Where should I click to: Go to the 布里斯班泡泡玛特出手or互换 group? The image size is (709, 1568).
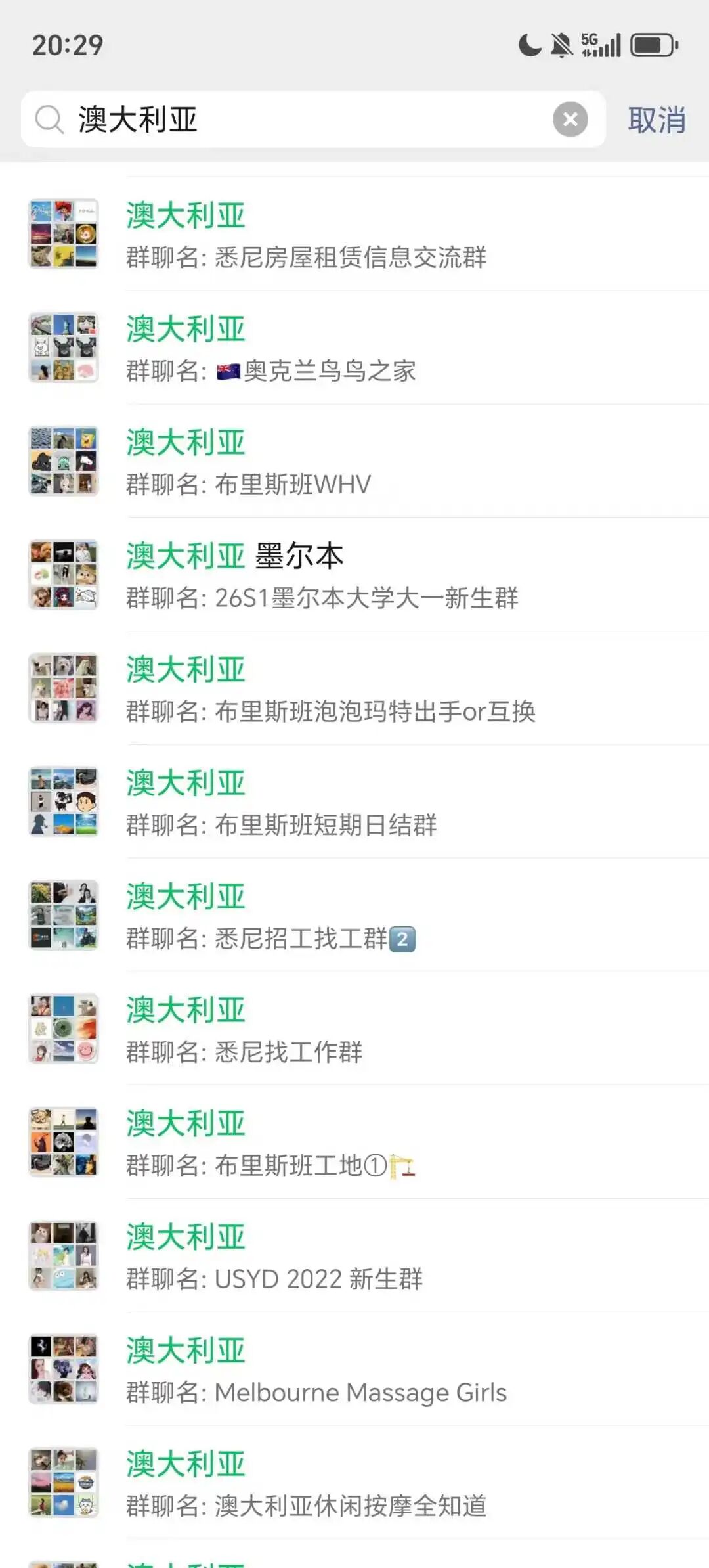(354, 689)
